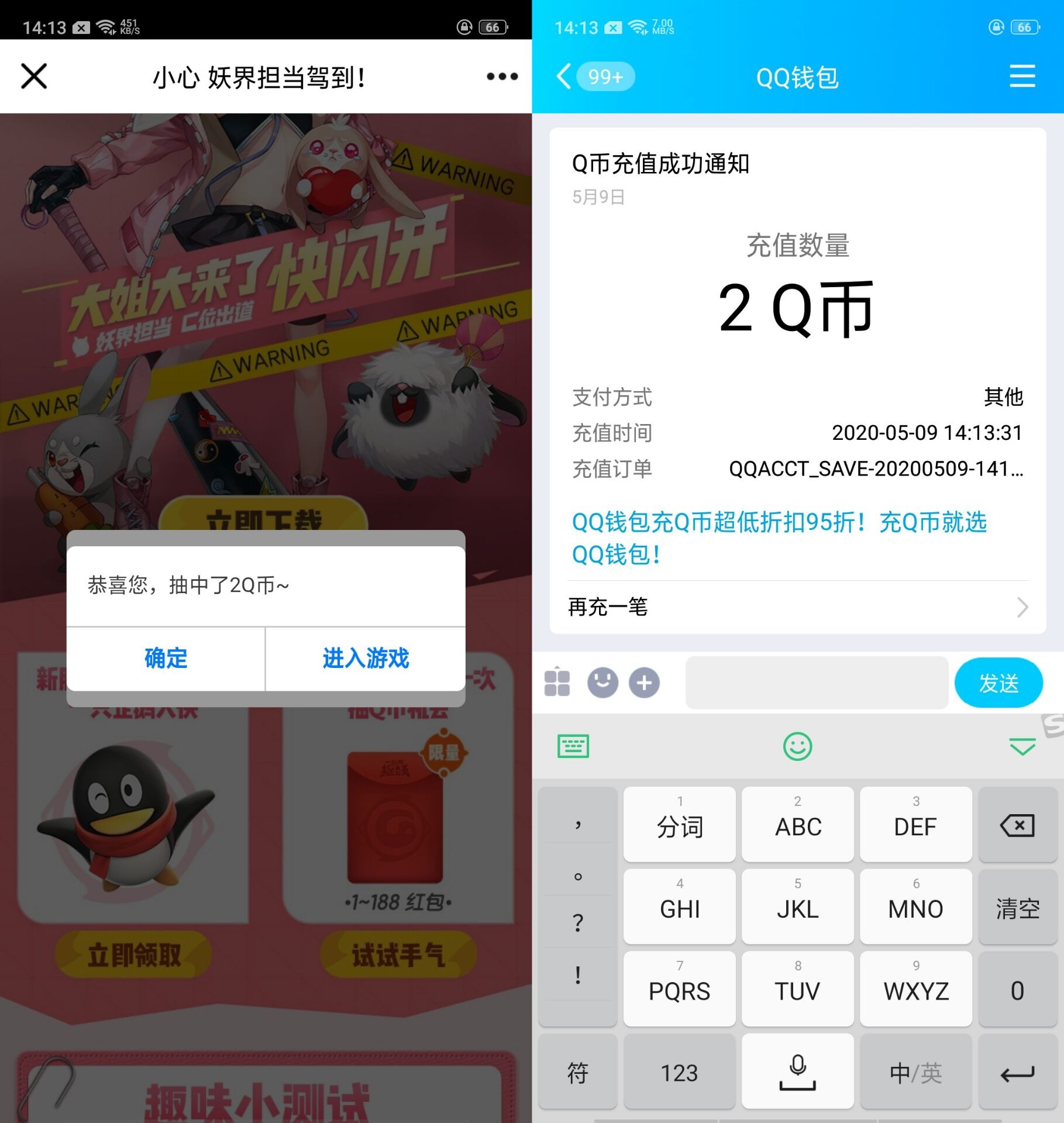
Task: Focus the message input field
Action: [817, 683]
